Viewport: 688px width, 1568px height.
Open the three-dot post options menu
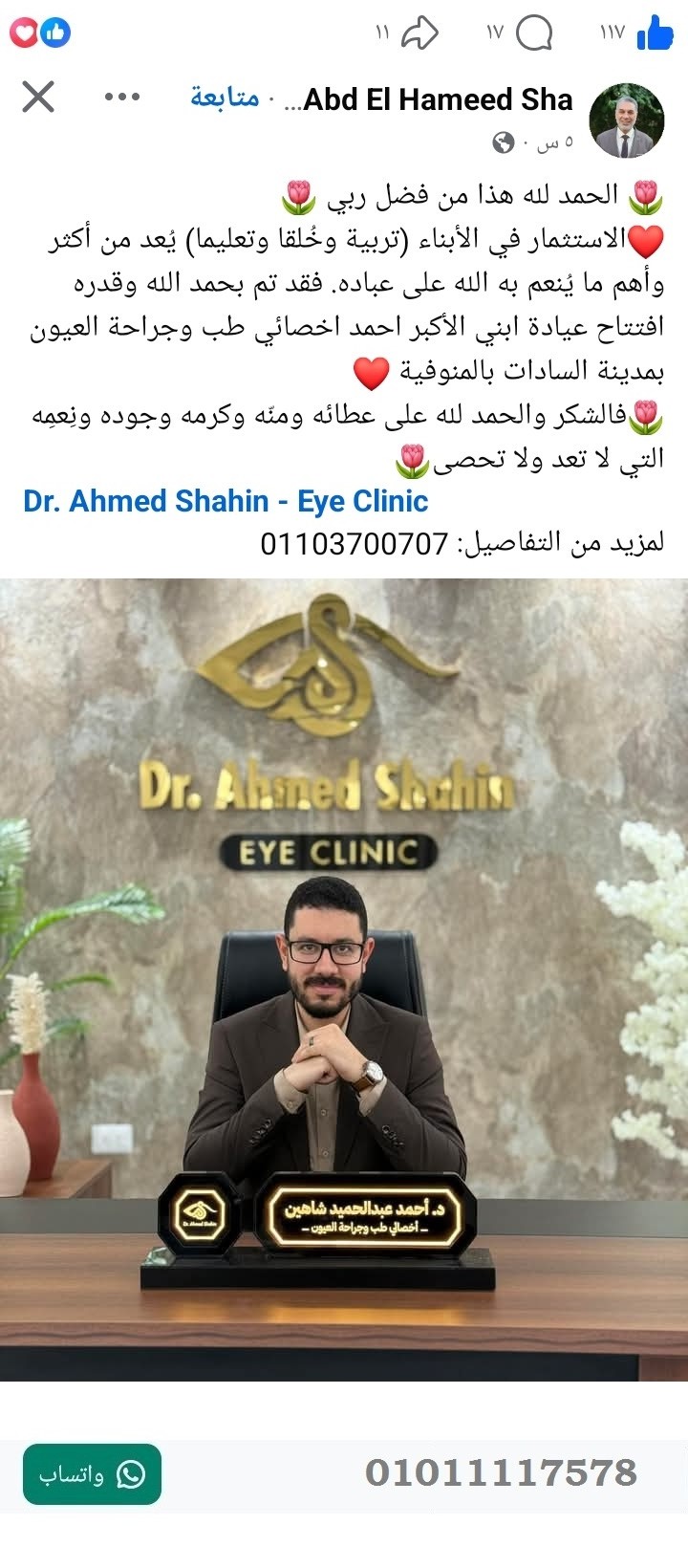(x=120, y=96)
